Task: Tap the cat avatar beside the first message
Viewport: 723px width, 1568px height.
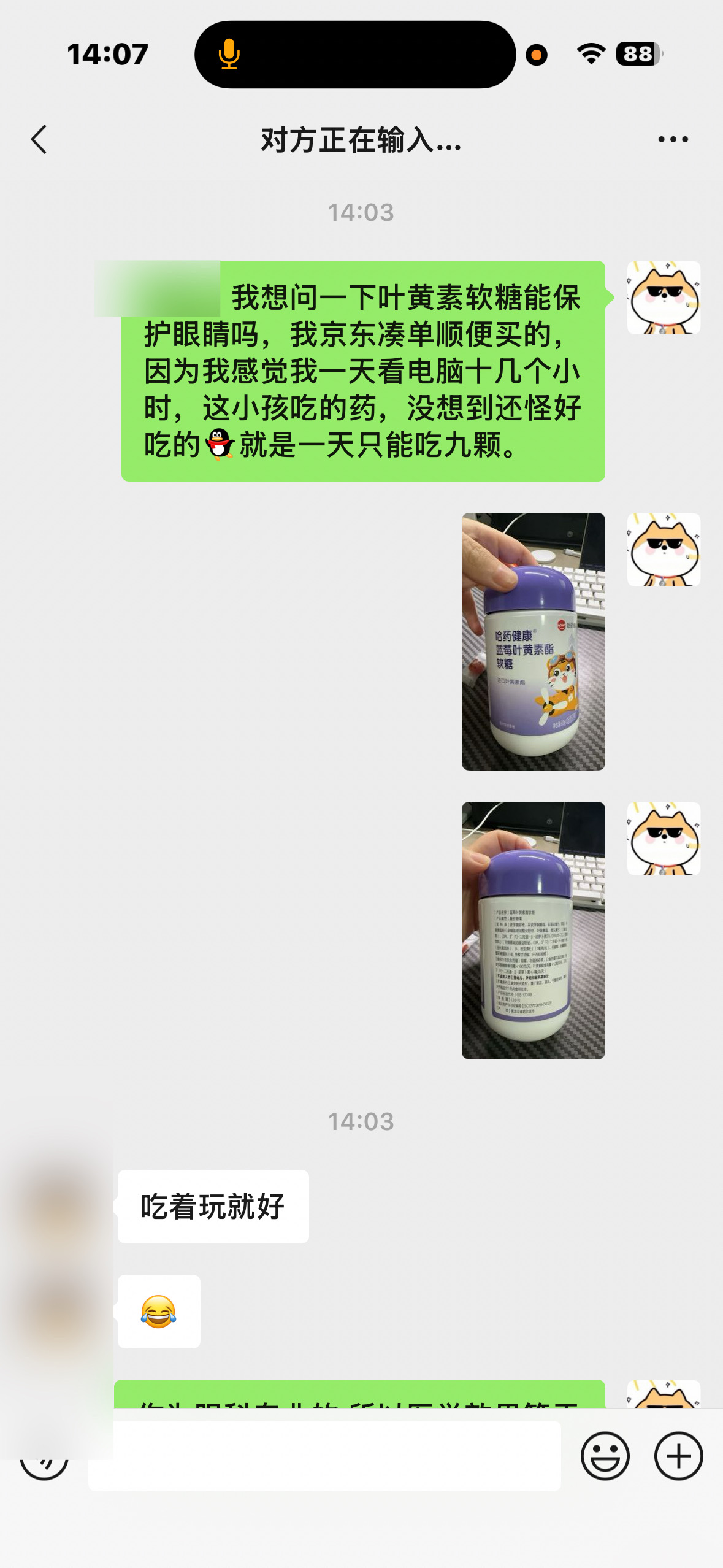Action: [x=664, y=298]
